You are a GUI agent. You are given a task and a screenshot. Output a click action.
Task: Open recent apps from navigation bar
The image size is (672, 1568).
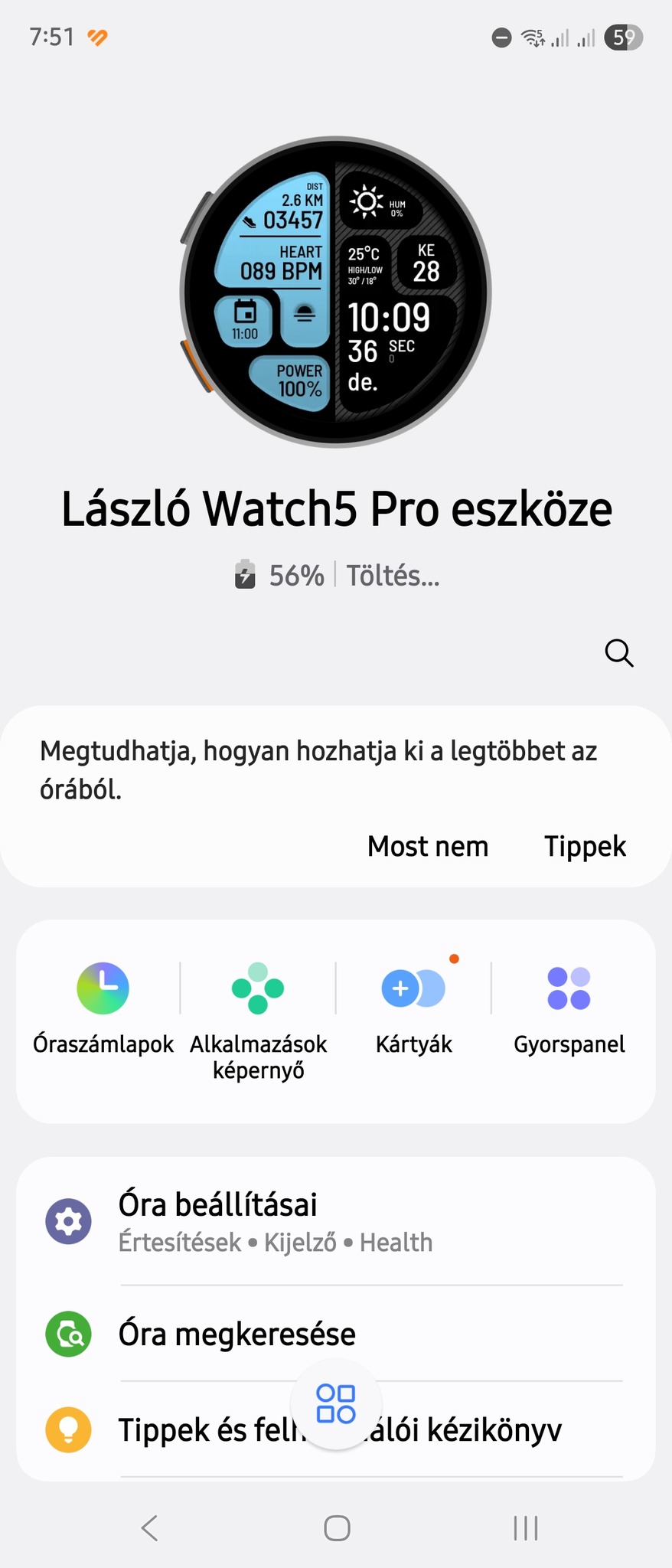point(525,1528)
